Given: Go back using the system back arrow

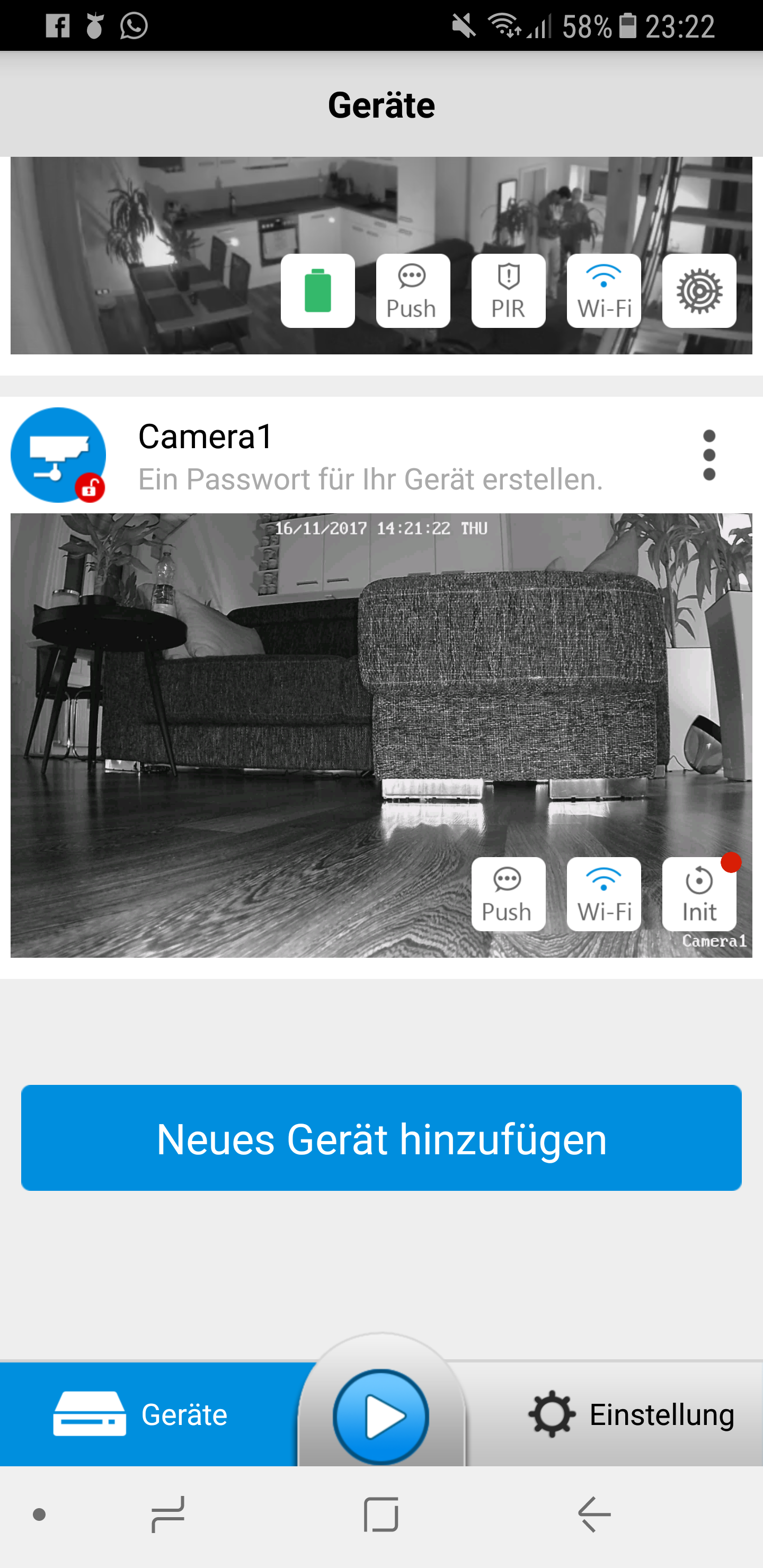Looking at the screenshot, I should point(595,1514).
